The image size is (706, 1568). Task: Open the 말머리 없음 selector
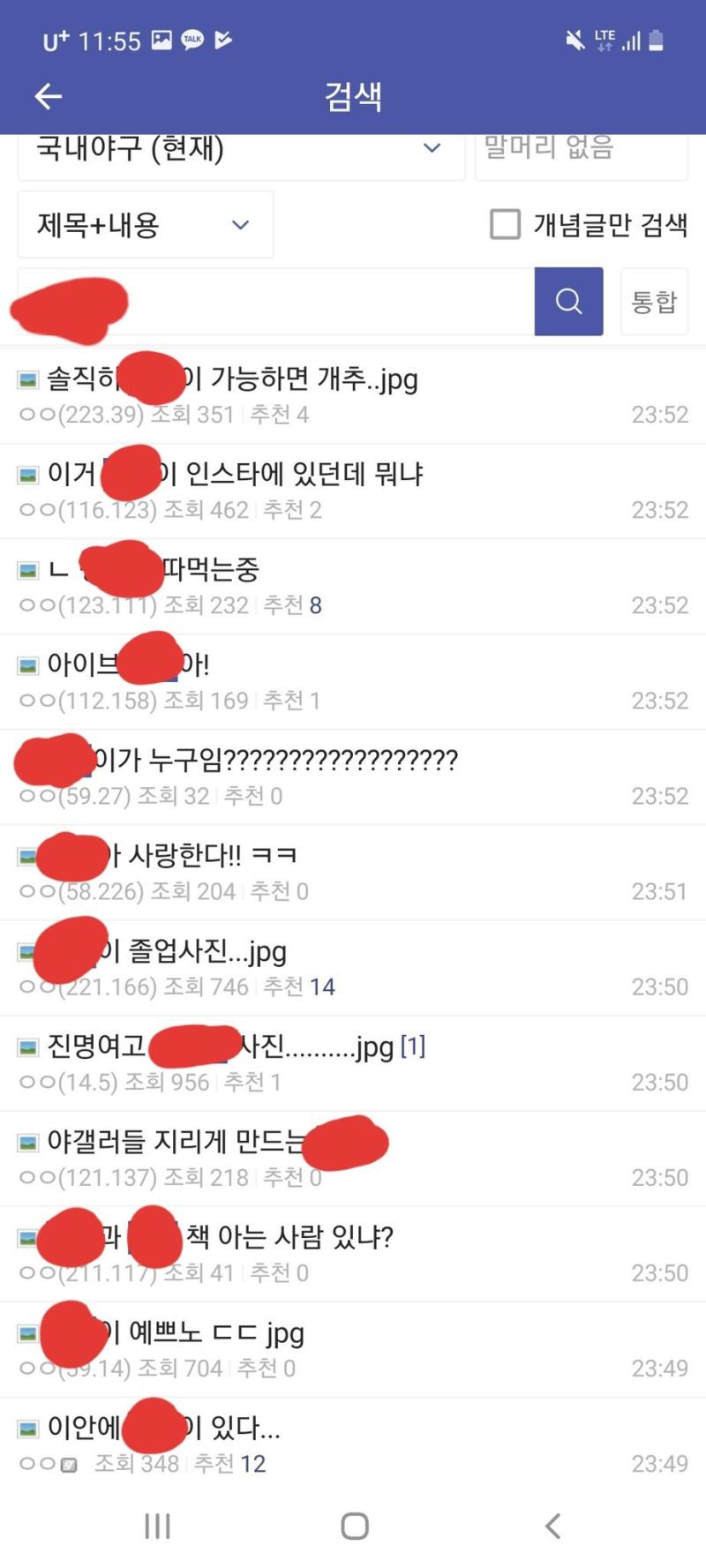click(x=582, y=150)
